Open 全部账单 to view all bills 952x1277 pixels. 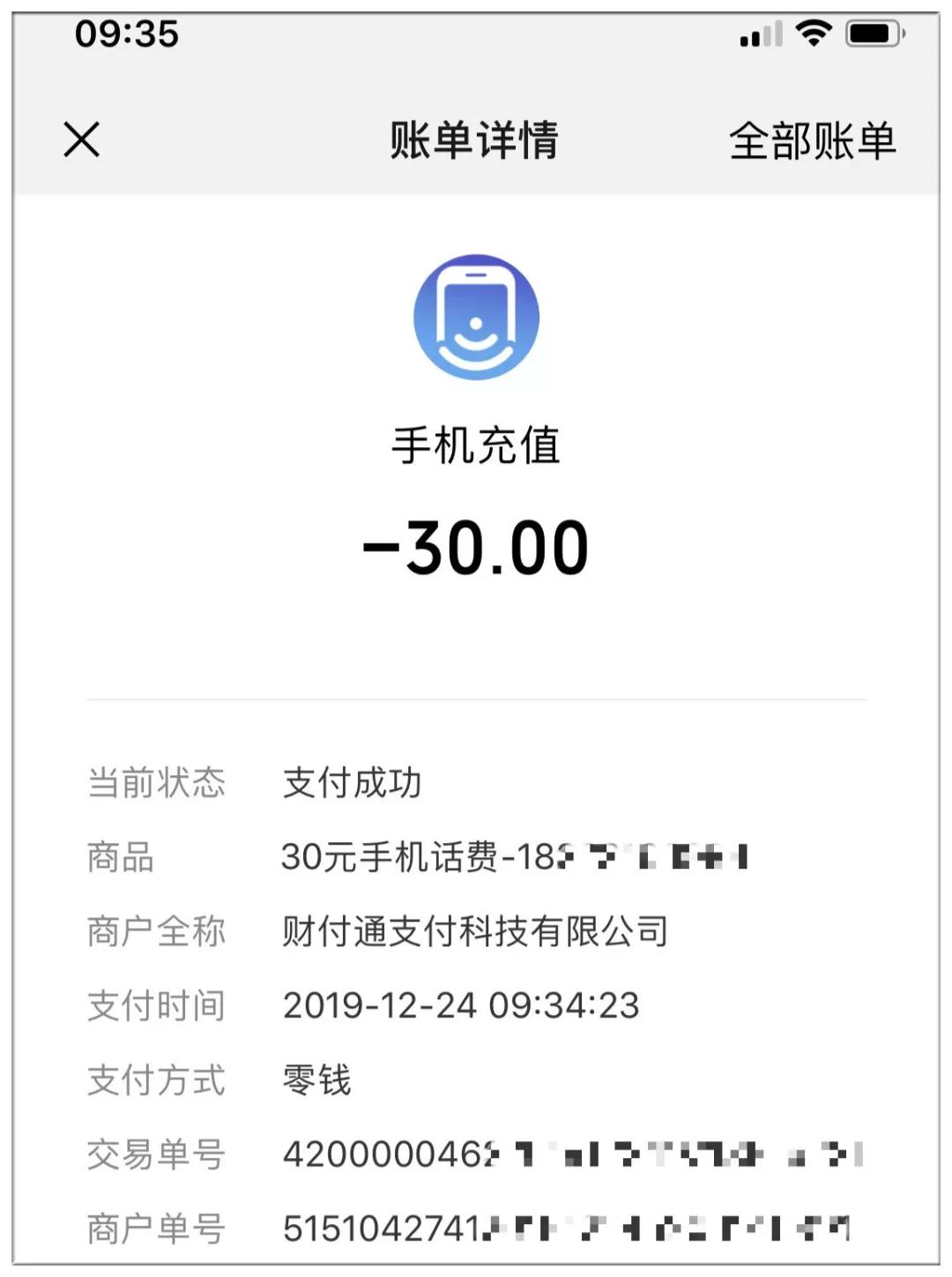[x=812, y=141]
